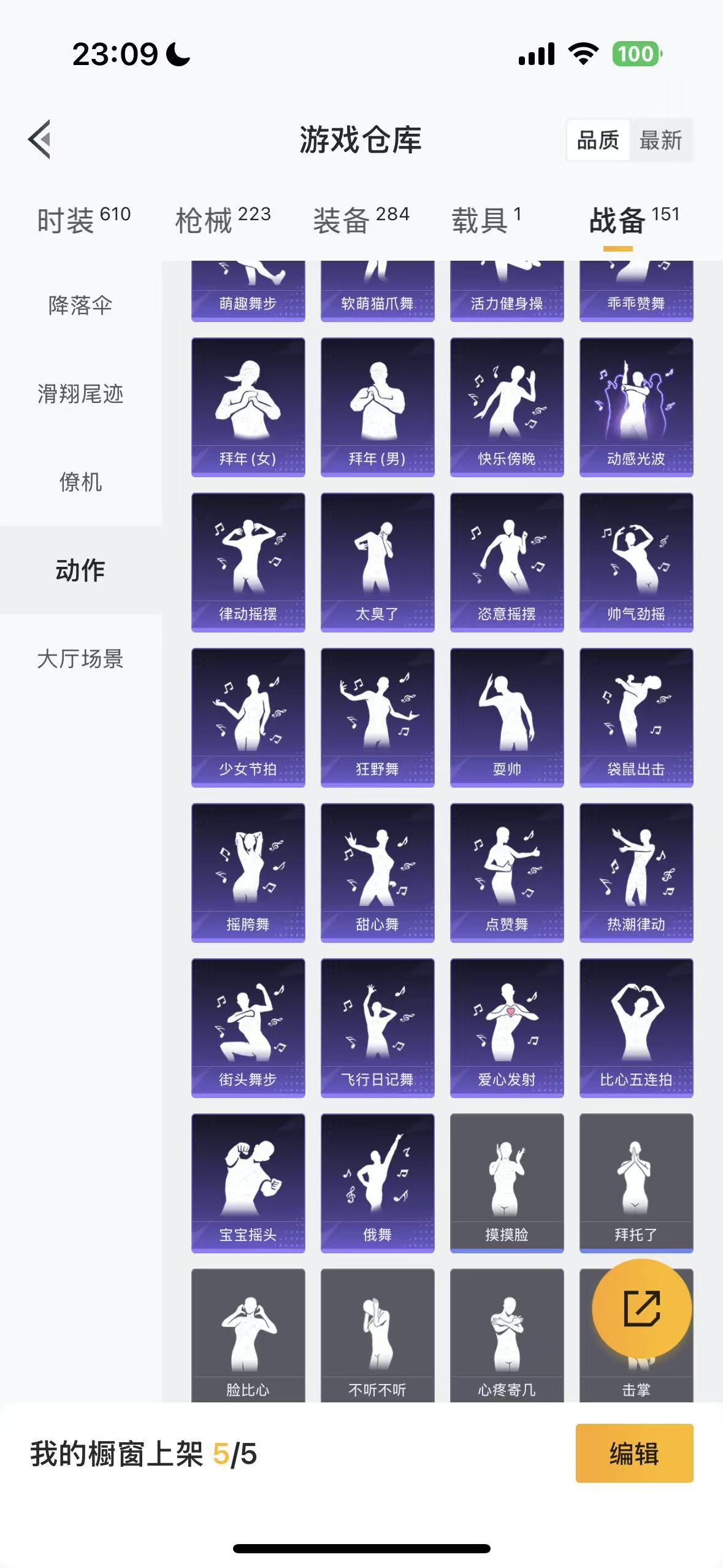View the 动感光波 emote
The image size is (723, 1568).
636,407
